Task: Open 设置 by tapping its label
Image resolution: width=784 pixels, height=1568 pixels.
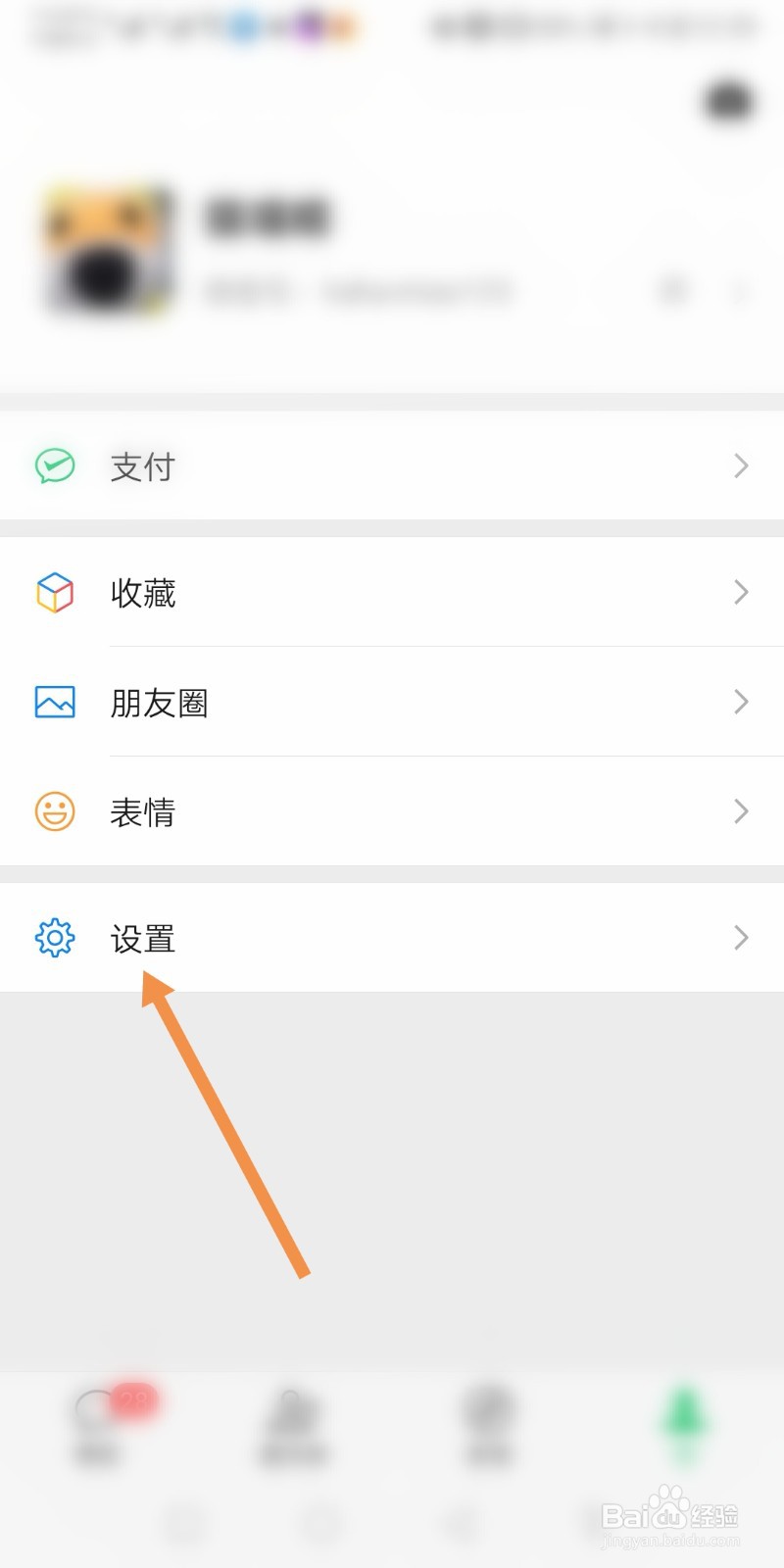Action: [x=144, y=939]
